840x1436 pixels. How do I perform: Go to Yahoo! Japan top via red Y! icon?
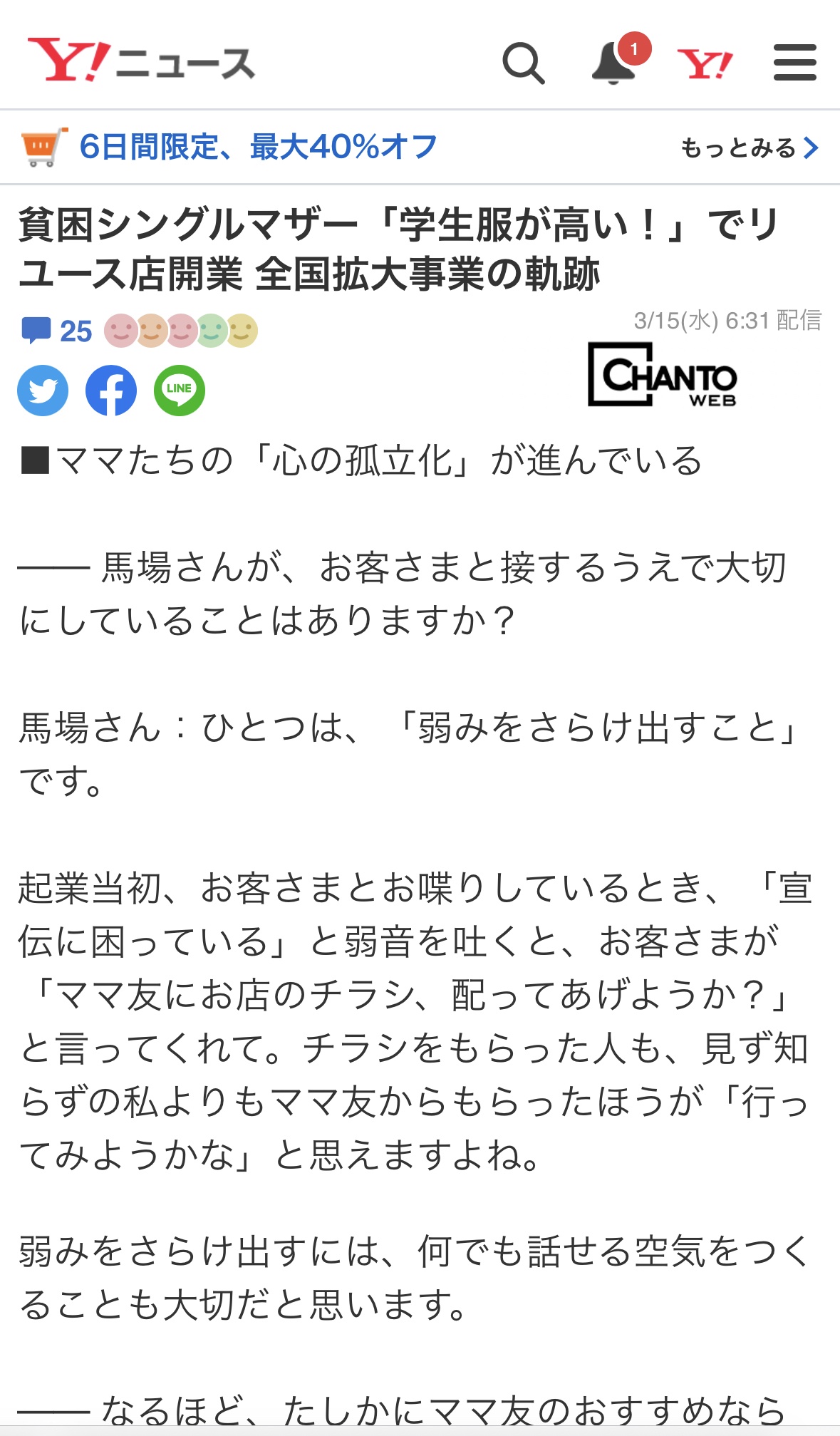click(705, 64)
